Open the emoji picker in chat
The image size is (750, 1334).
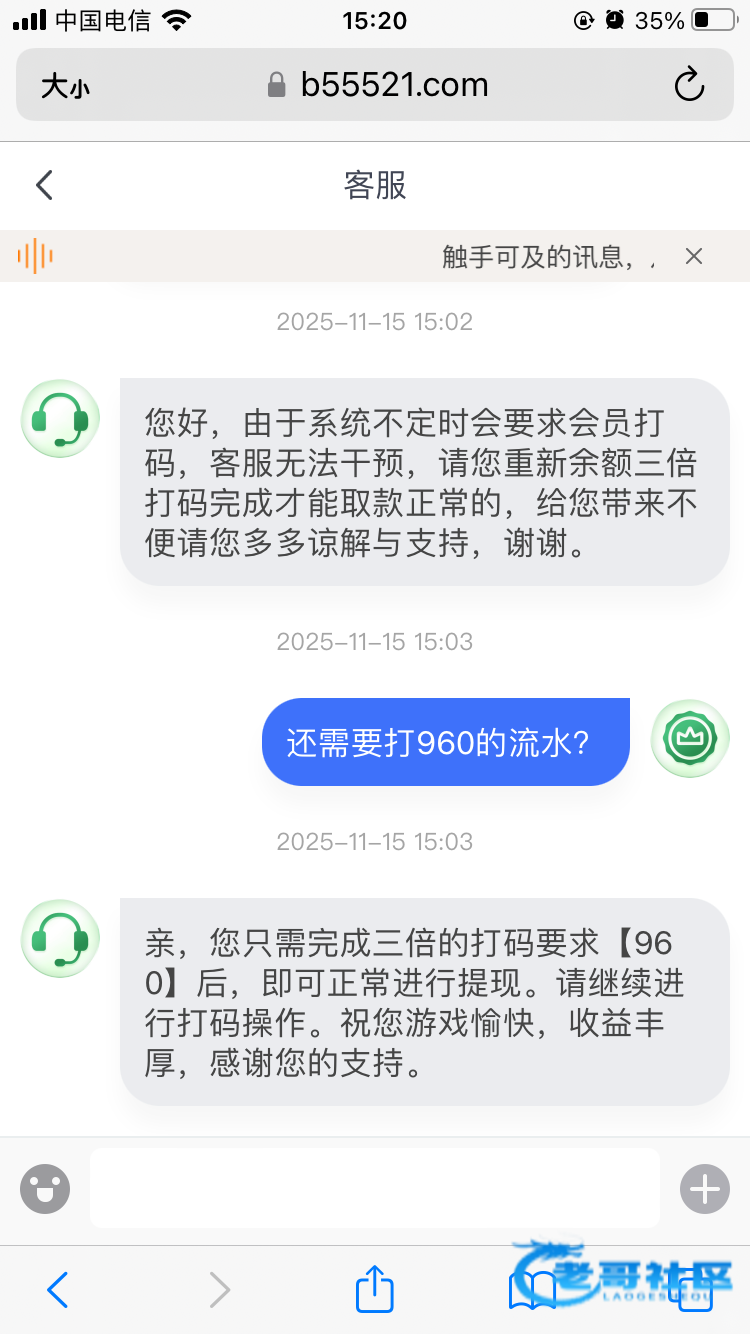(x=45, y=1189)
